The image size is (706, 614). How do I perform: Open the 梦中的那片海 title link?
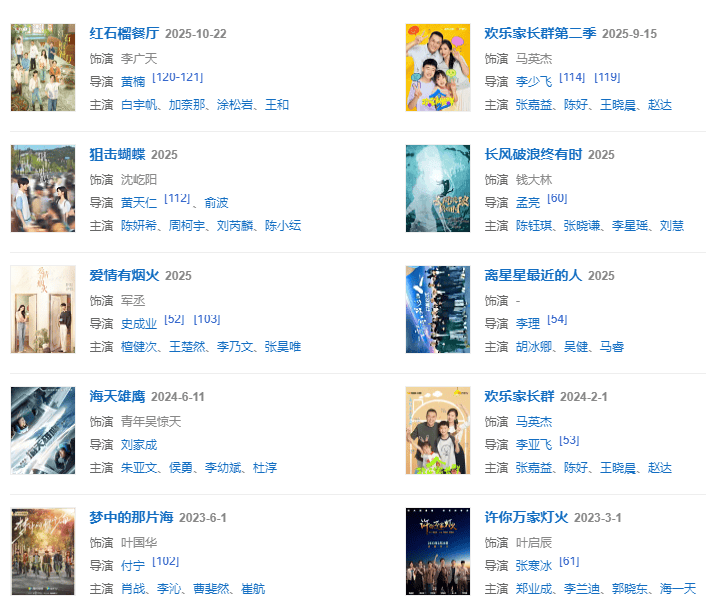coord(131,517)
